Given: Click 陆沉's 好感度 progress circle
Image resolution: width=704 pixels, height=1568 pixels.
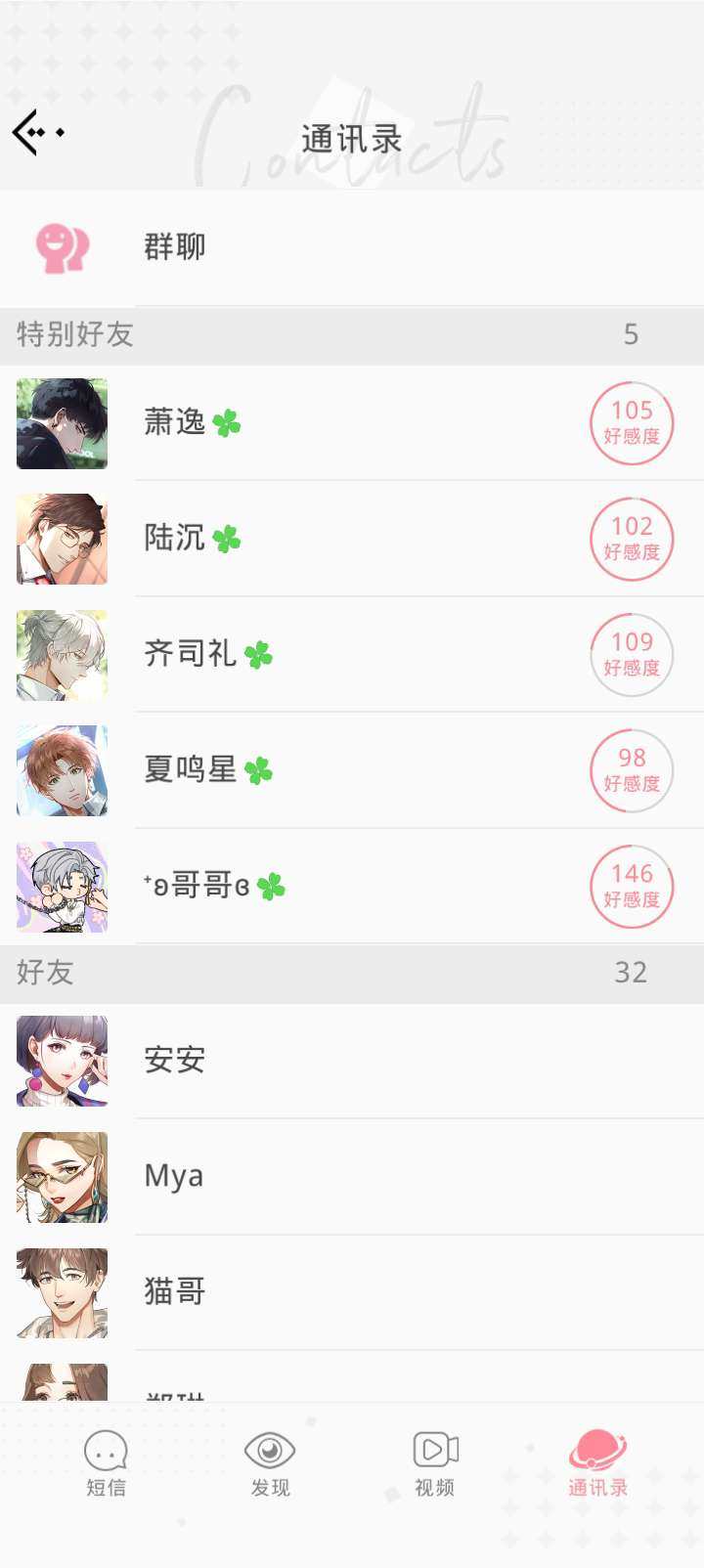Looking at the screenshot, I should [x=632, y=539].
